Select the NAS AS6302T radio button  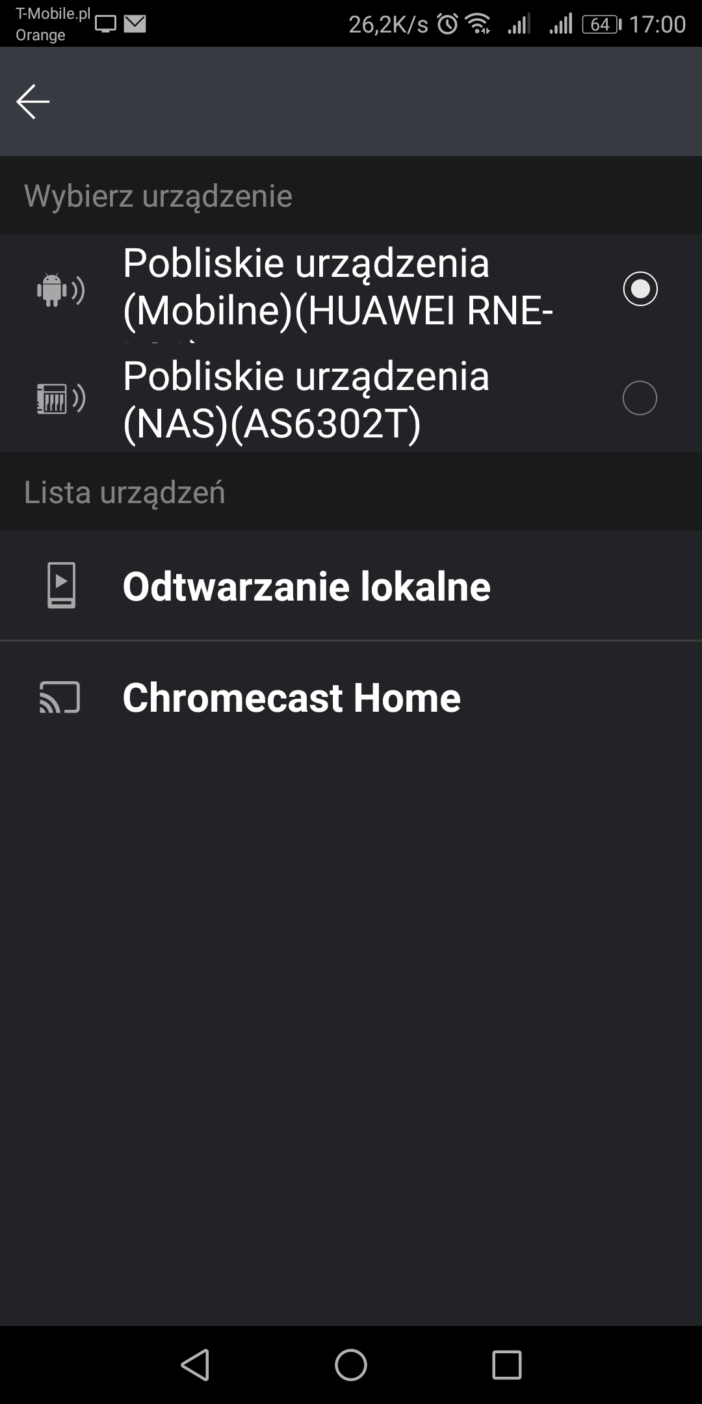pos(640,398)
